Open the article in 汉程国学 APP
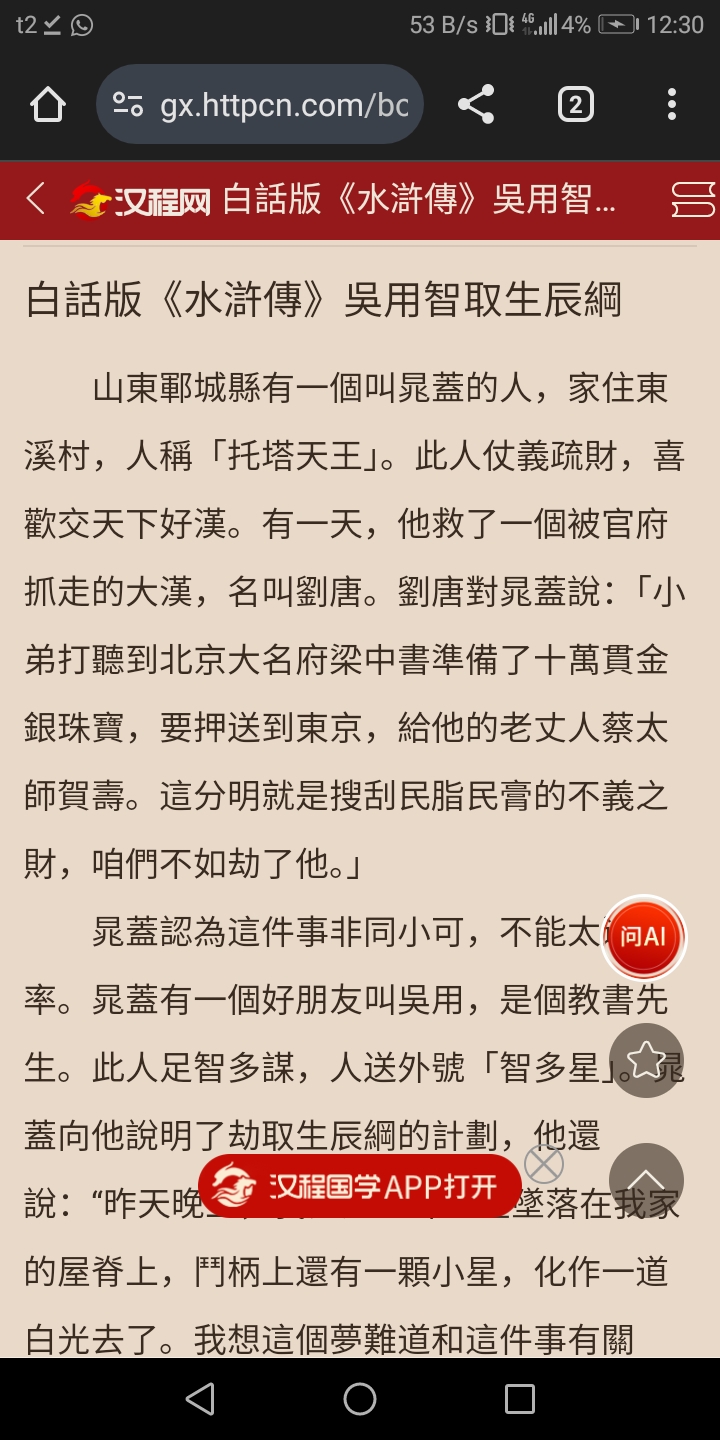720x1440 pixels. pyautogui.click(x=360, y=1186)
